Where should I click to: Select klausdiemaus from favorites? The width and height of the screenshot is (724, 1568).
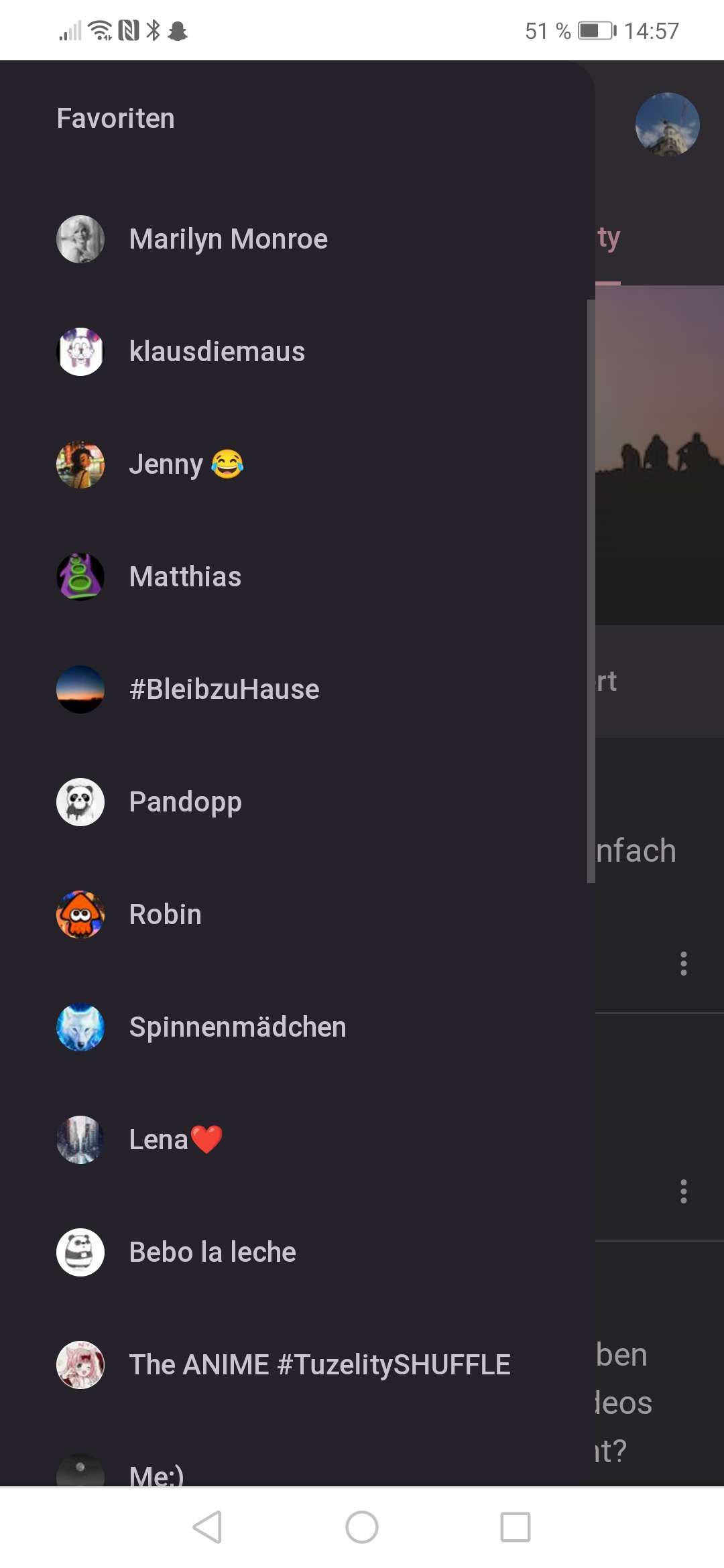pos(217,352)
